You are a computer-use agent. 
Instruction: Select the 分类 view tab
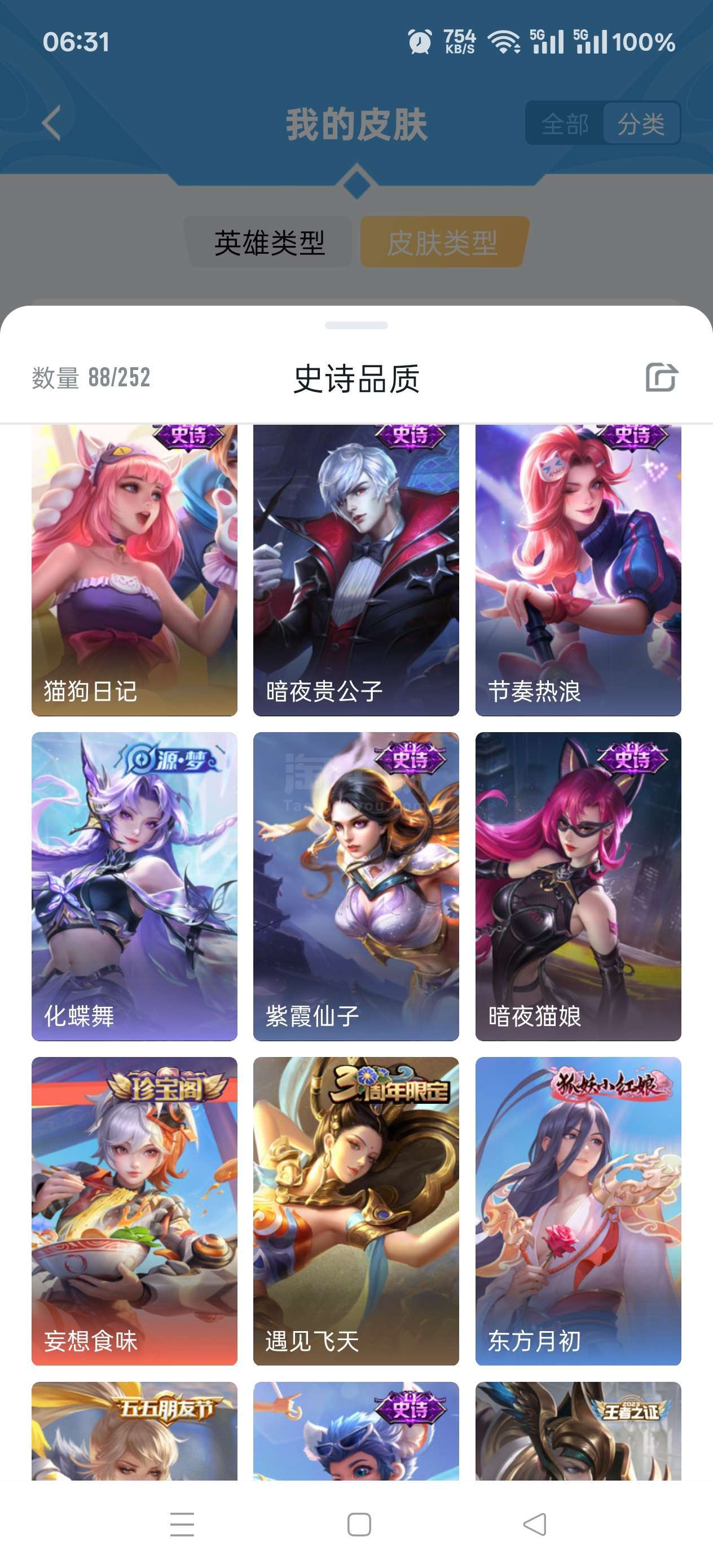tap(641, 124)
